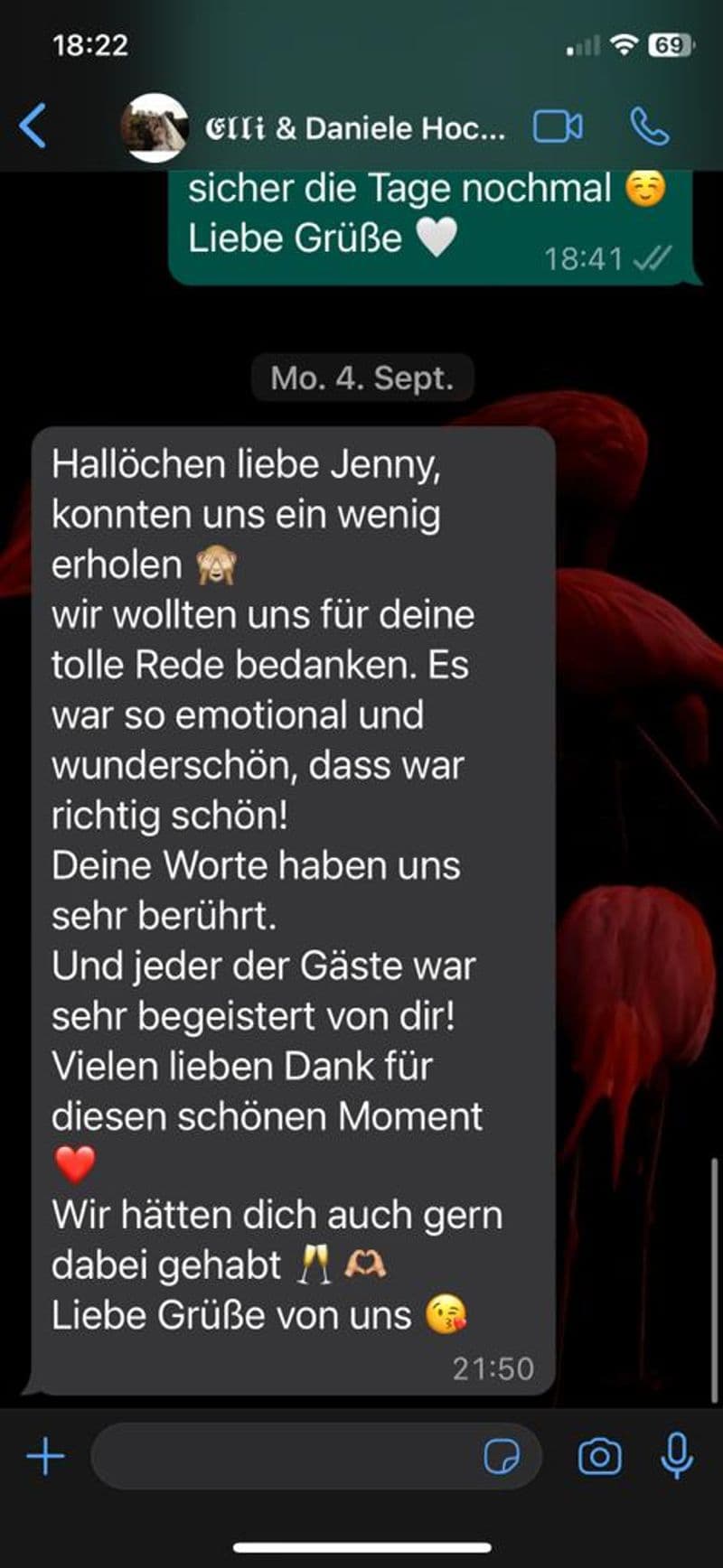Image resolution: width=723 pixels, height=1568 pixels.
Task: Record a voice message with the microphone
Action: 676,1454
